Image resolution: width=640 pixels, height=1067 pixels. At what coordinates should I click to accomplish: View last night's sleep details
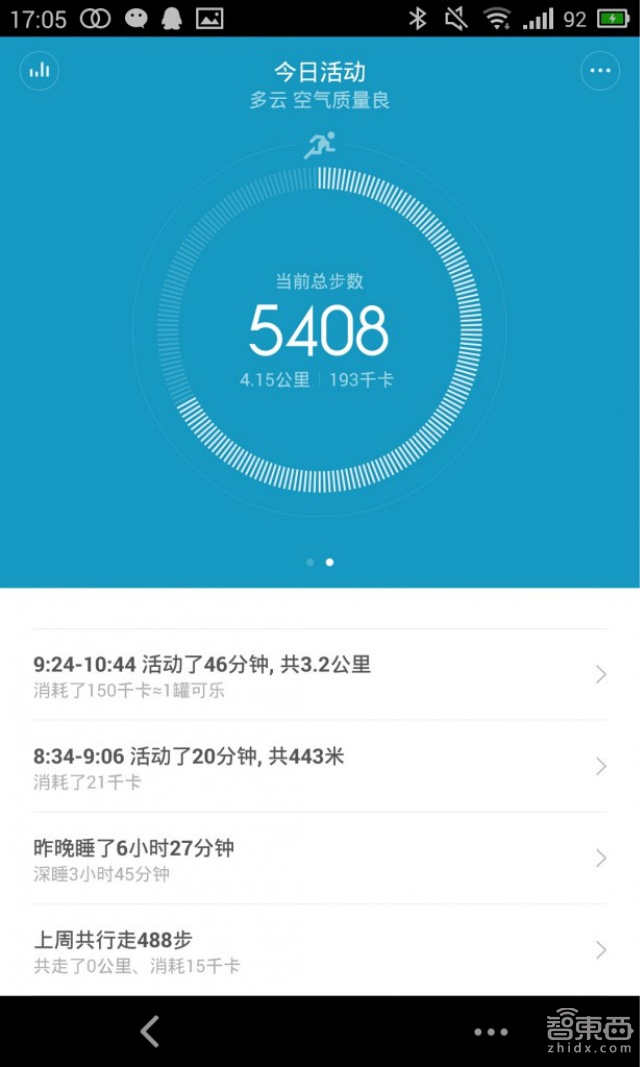click(320, 859)
